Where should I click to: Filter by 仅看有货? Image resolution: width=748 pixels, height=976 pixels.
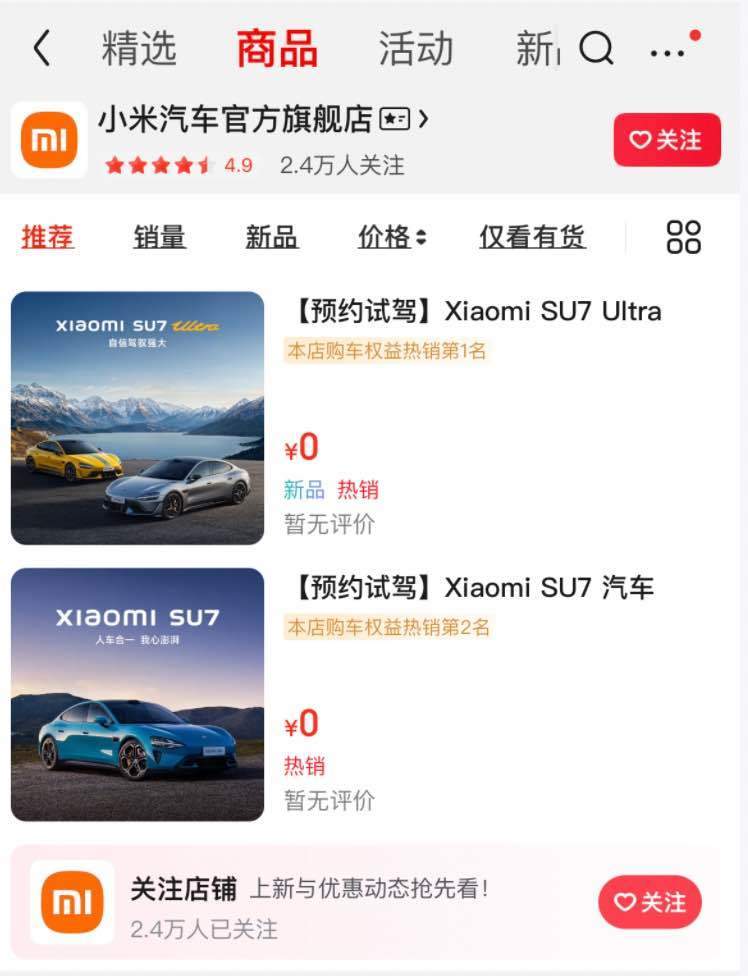[x=532, y=237]
